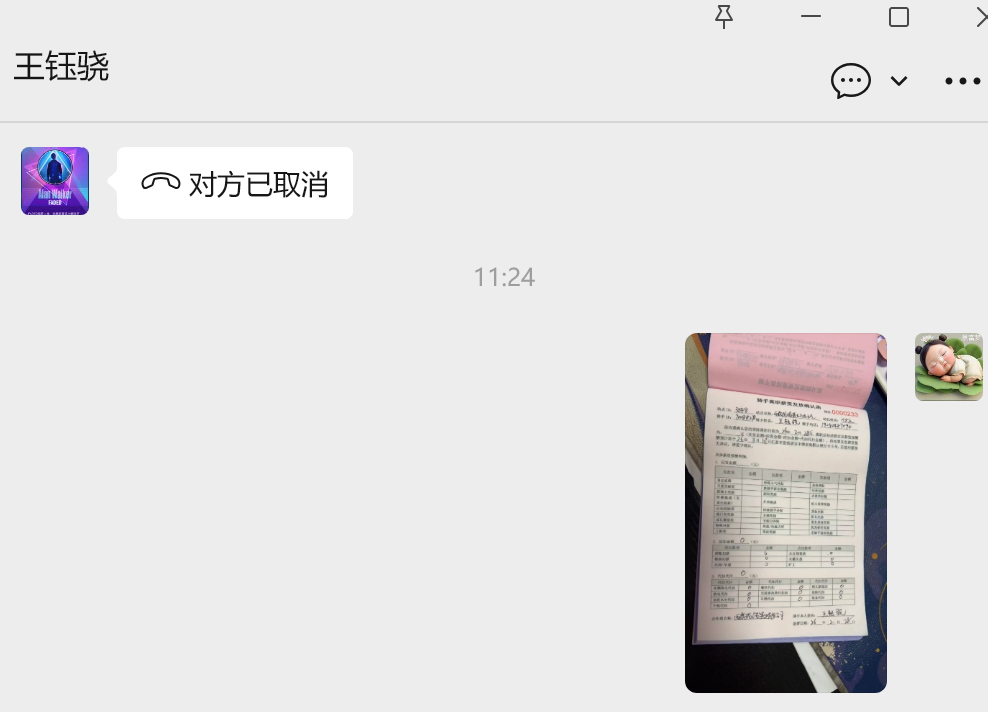Maximize the chat window

(899, 17)
